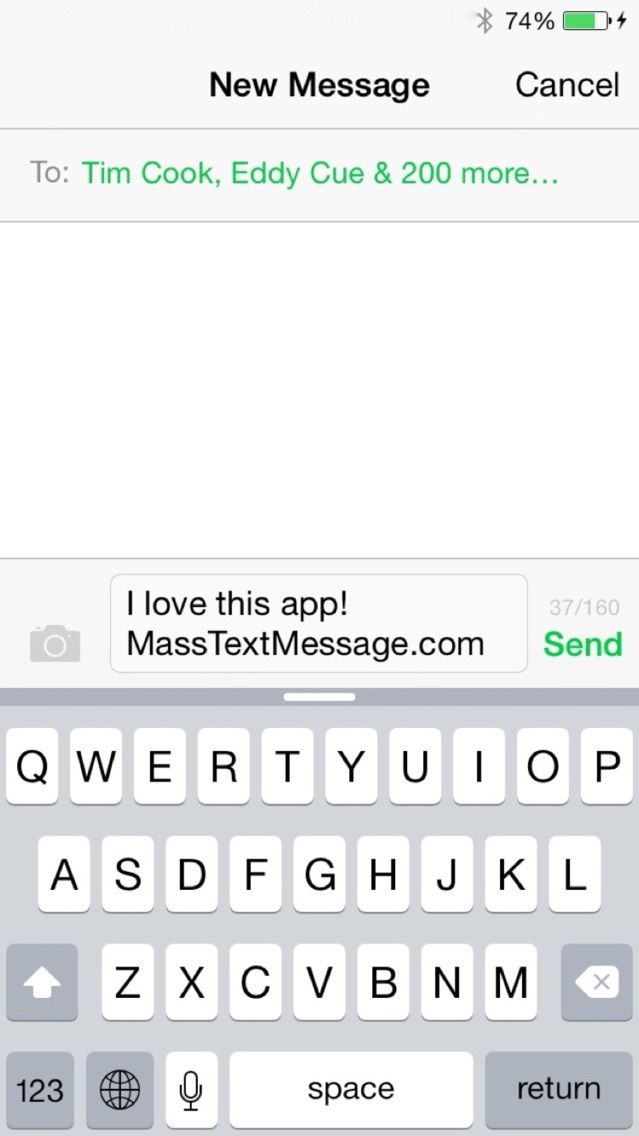Switch keyboard to 123 numbers
Screen dimensions: 639x1136
click(x=40, y=1090)
